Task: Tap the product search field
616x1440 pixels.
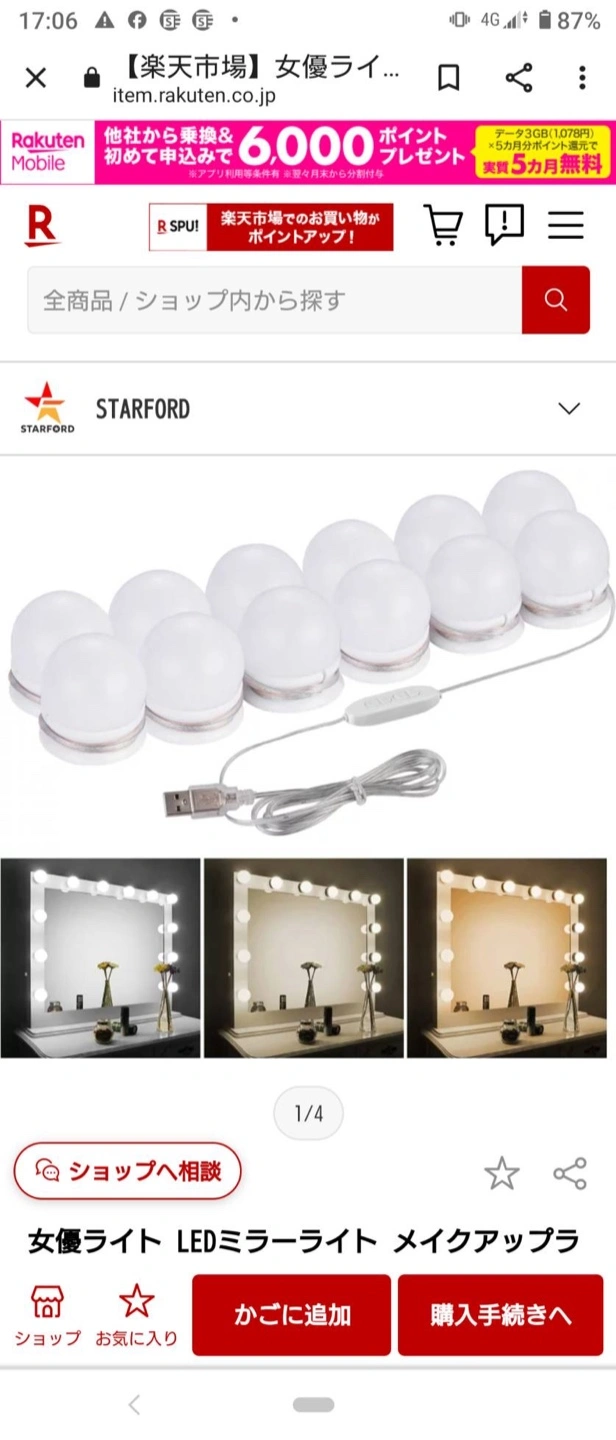Action: tap(274, 300)
